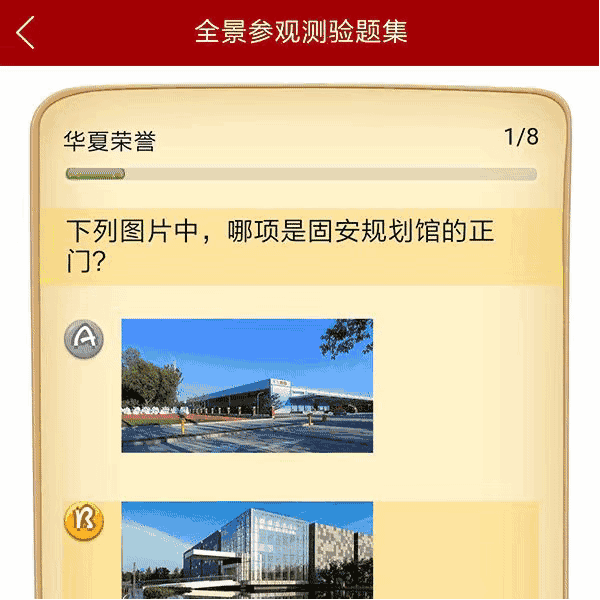Open the option B building photo
600x600 pixels.
[247, 551]
